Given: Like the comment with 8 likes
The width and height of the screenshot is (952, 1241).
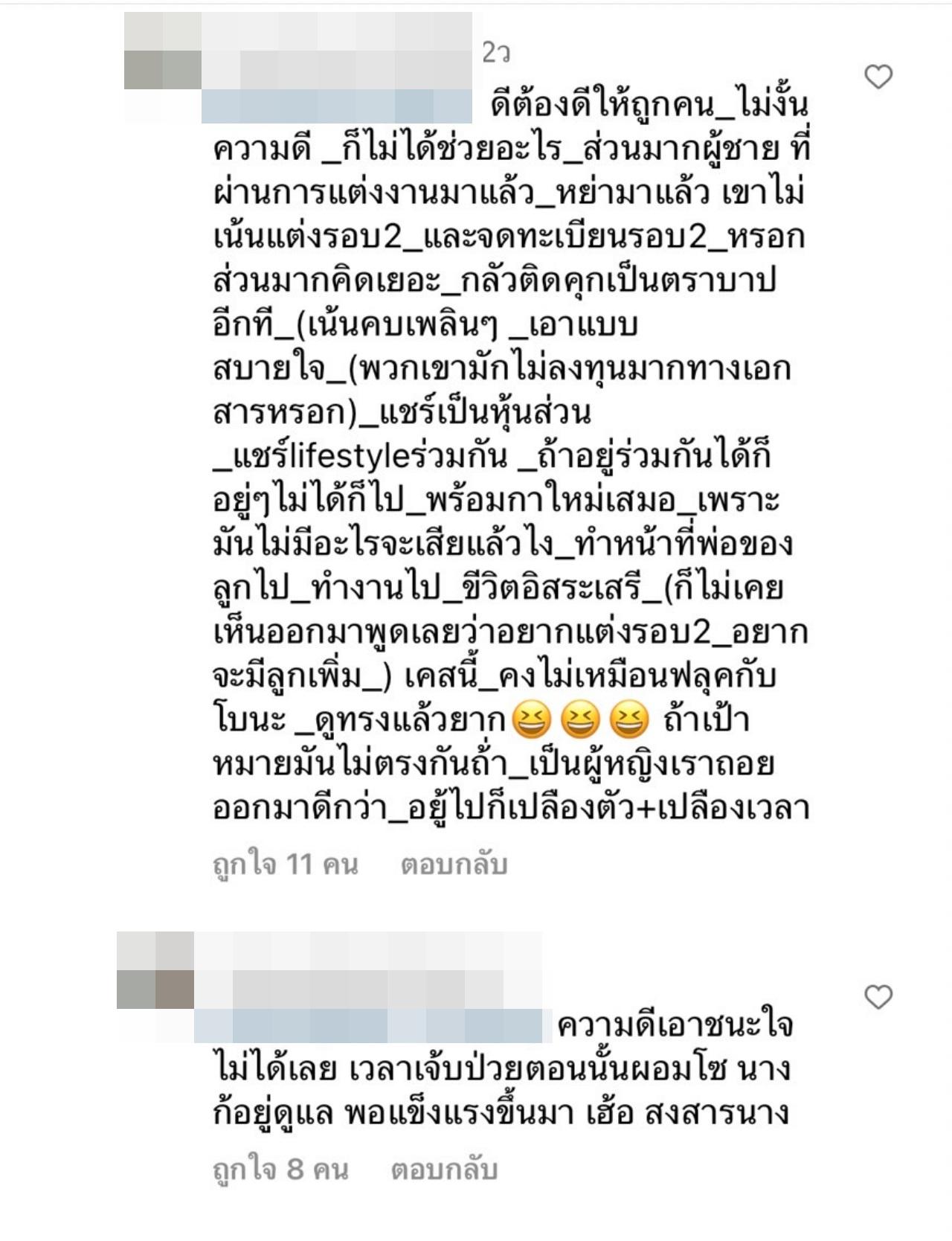Looking at the screenshot, I should tap(878, 997).
